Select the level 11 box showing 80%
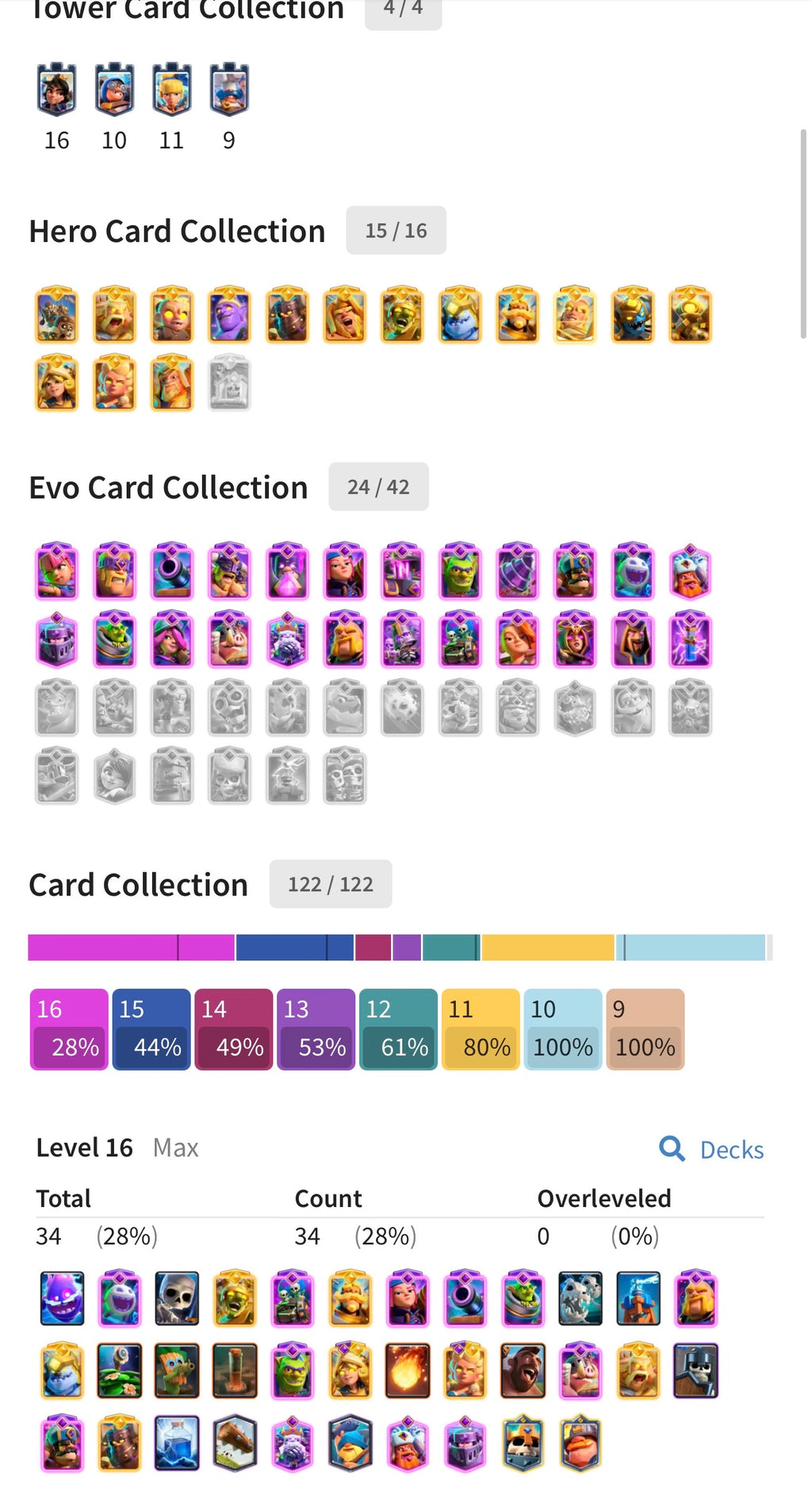This screenshot has height=1494, width=812. [x=481, y=1029]
